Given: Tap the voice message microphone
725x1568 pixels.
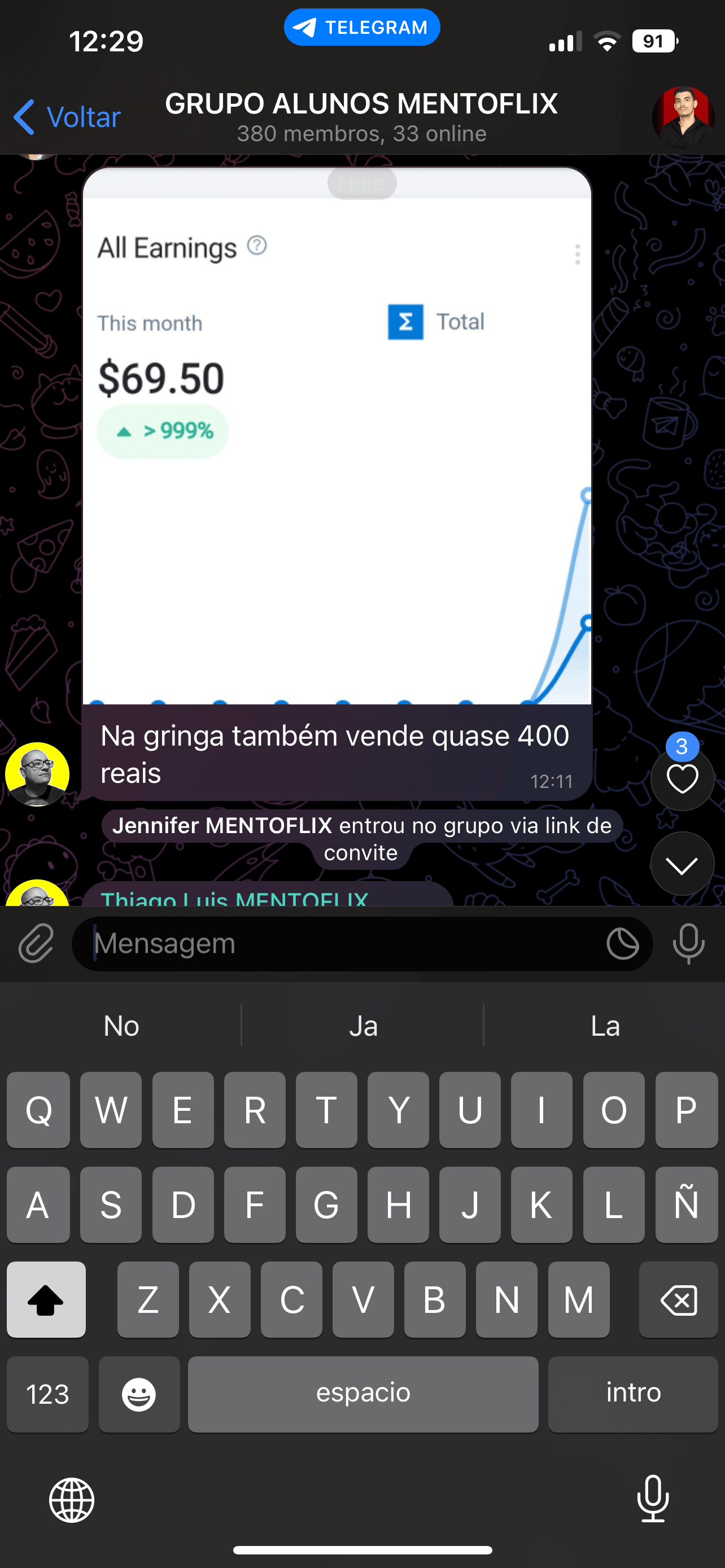Looking at the screenshot, I should click(688, 944).
